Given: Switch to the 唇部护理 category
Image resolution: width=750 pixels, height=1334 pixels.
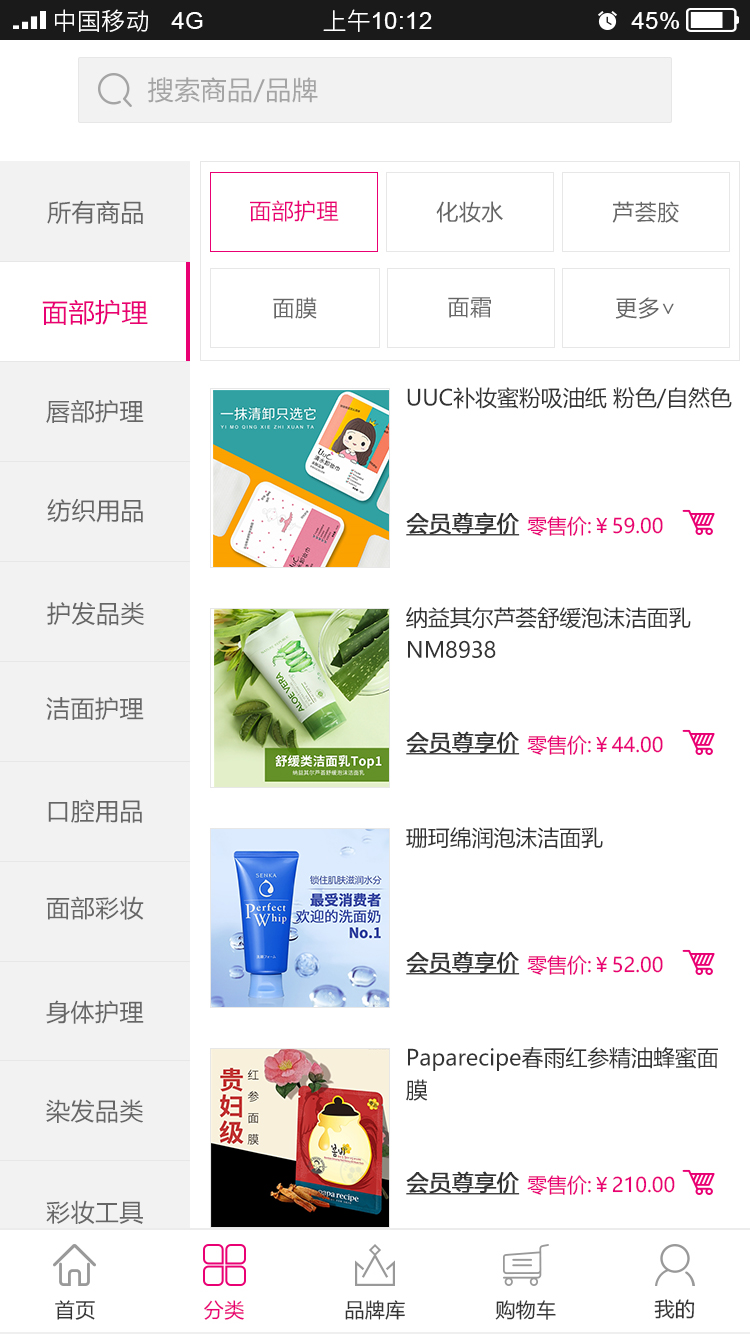Looking at the screenshot, I should click(x=94, y=411).
